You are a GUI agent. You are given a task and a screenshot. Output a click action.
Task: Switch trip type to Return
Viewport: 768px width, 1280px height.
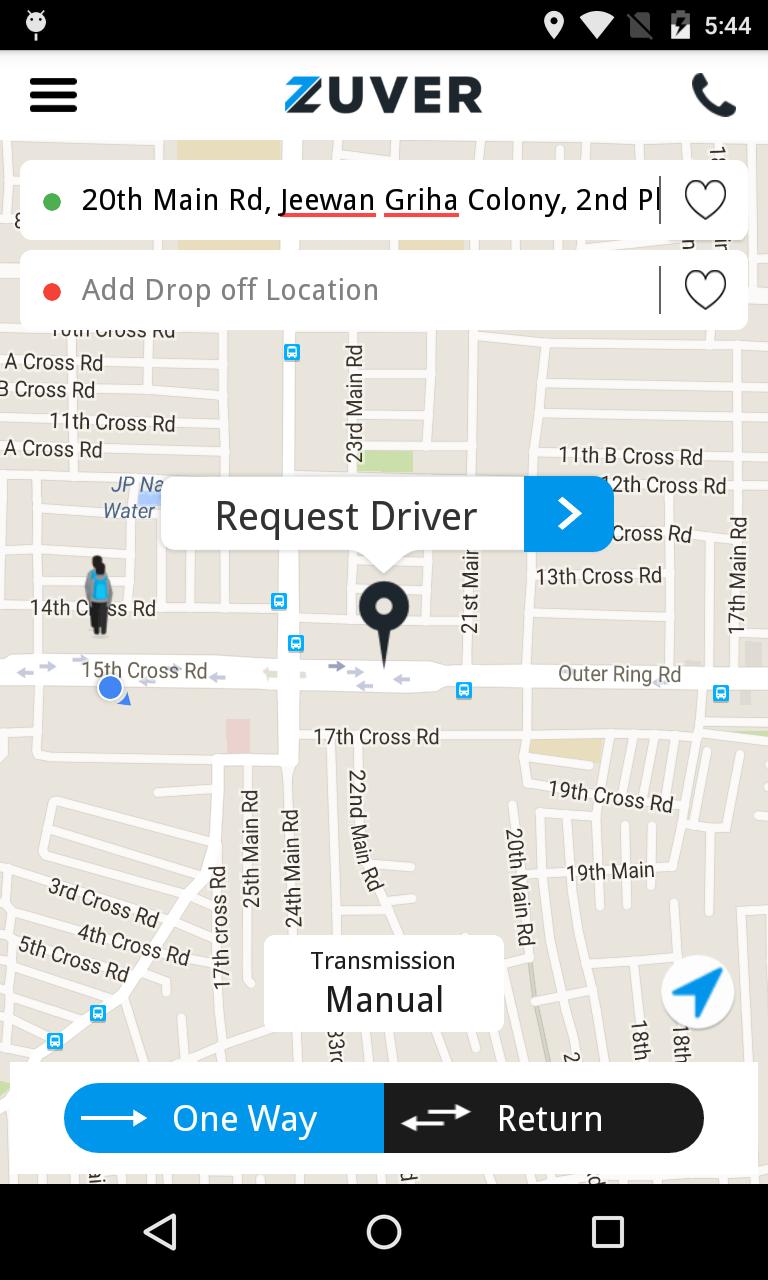(543, 1118)
